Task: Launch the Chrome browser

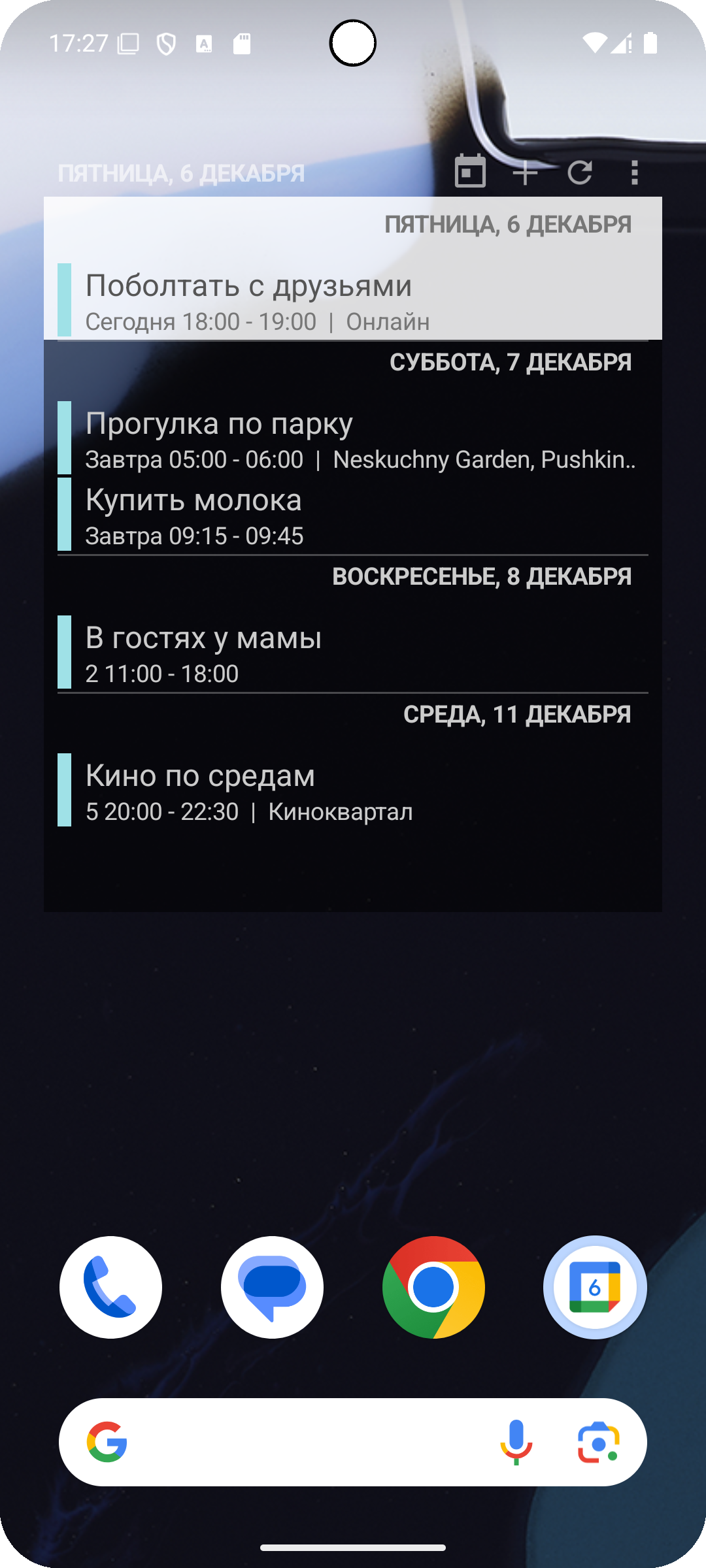Action: pyautogui.click(x=433, y=1287)
